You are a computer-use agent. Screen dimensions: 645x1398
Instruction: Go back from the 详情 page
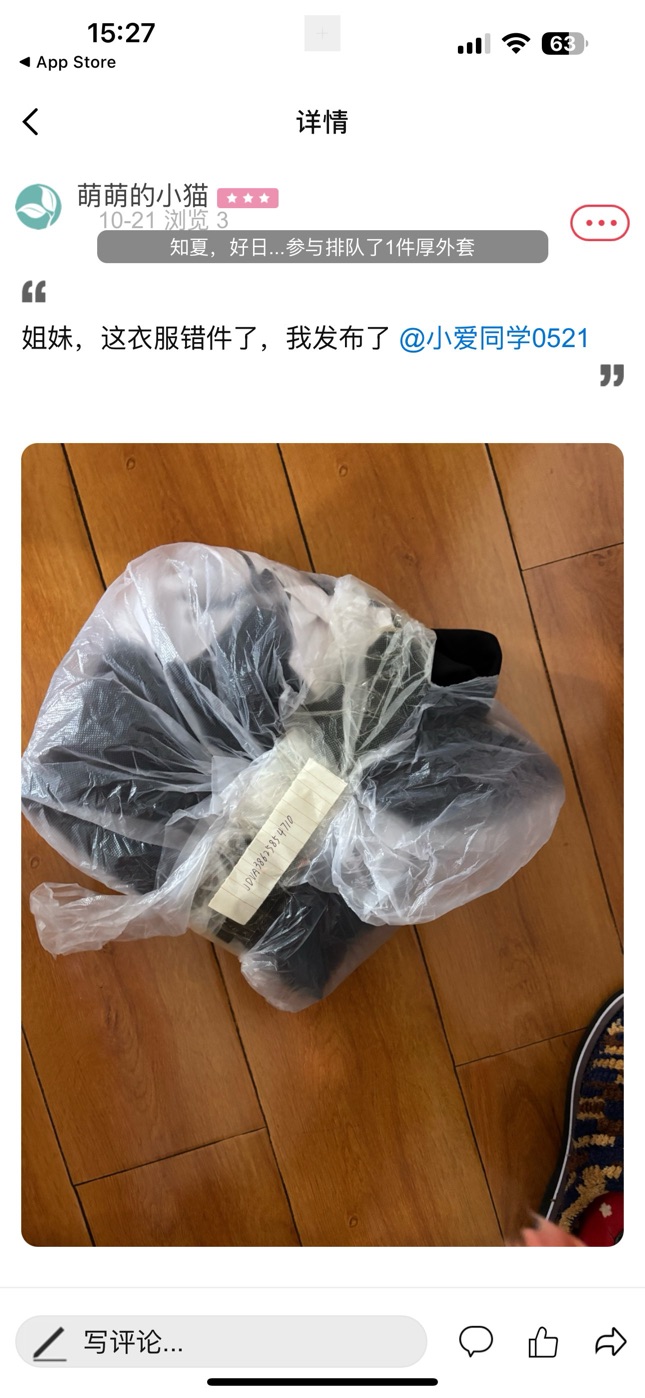coord(31,122)
